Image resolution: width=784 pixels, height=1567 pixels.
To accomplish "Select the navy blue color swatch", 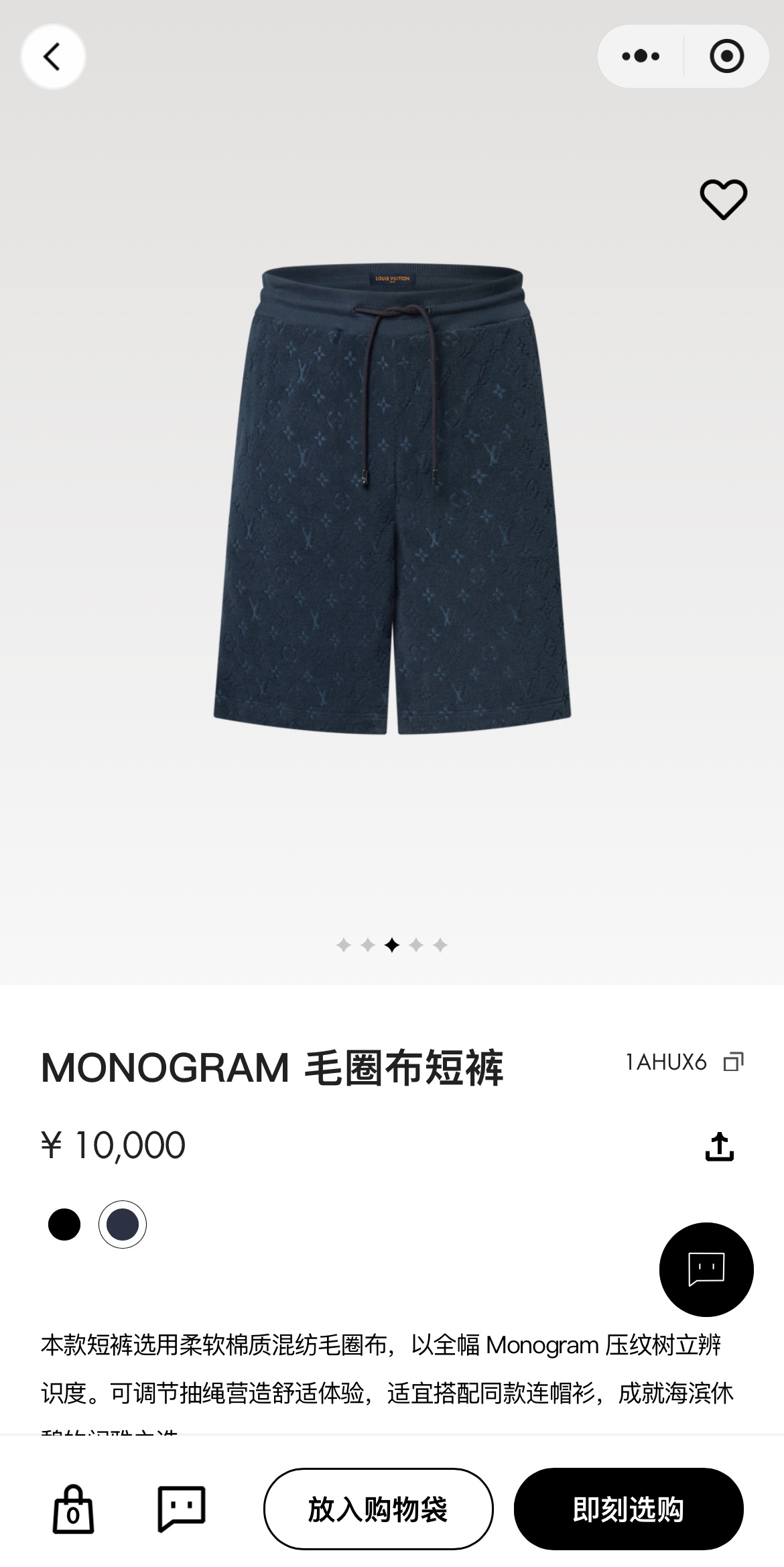I will [123, 1225].
